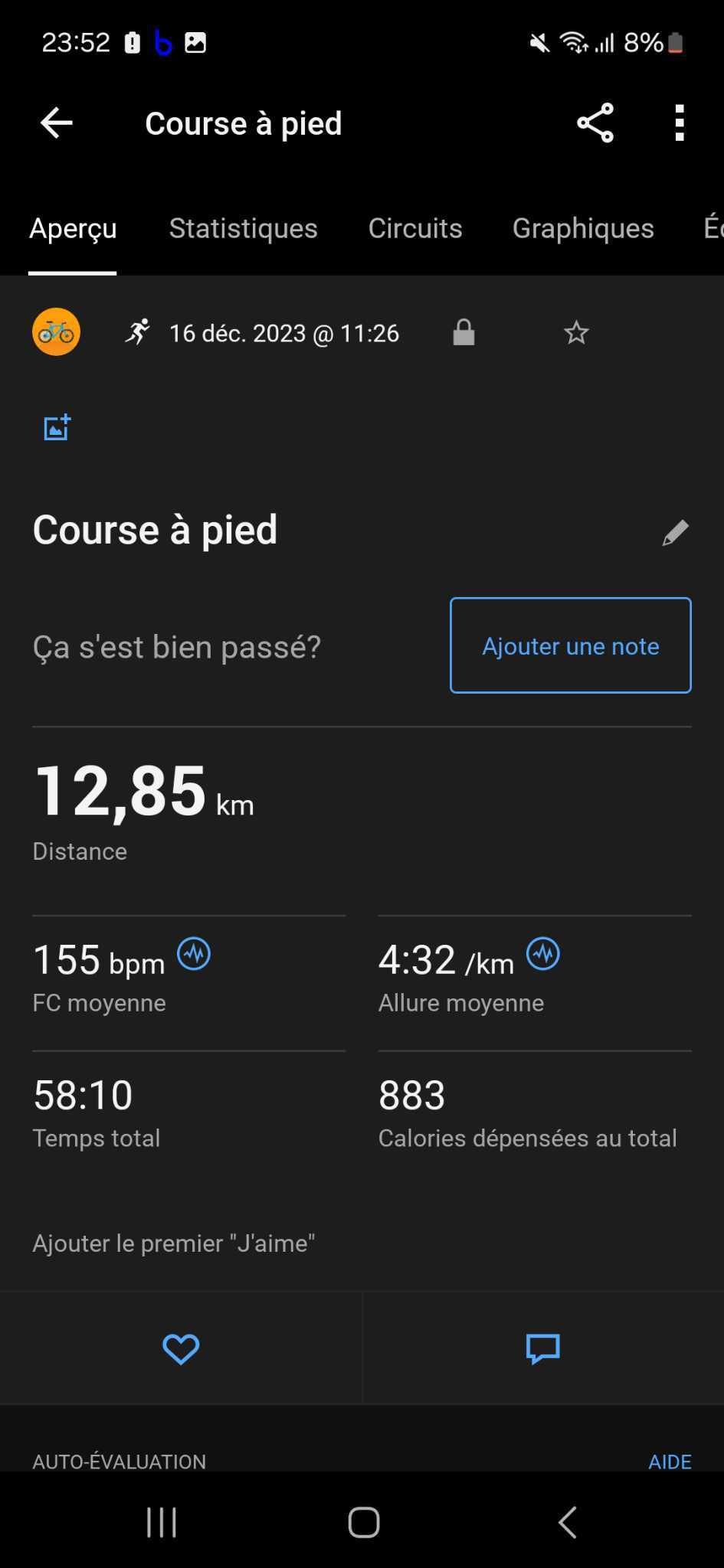Open the Circuits tab
The height and width of the screenshot is (1568, 724).
(x=414, y=228)
